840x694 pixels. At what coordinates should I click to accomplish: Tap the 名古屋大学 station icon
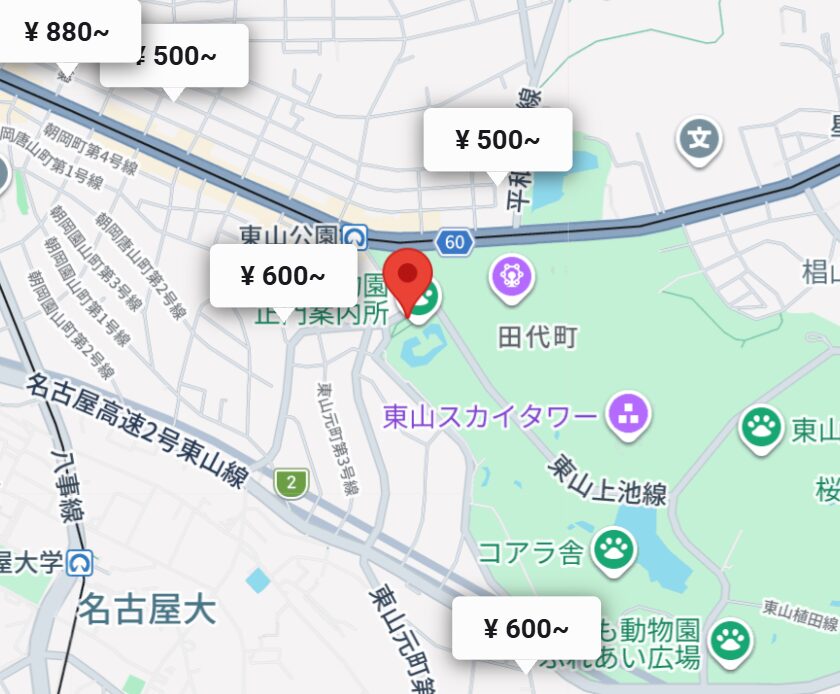80,562
